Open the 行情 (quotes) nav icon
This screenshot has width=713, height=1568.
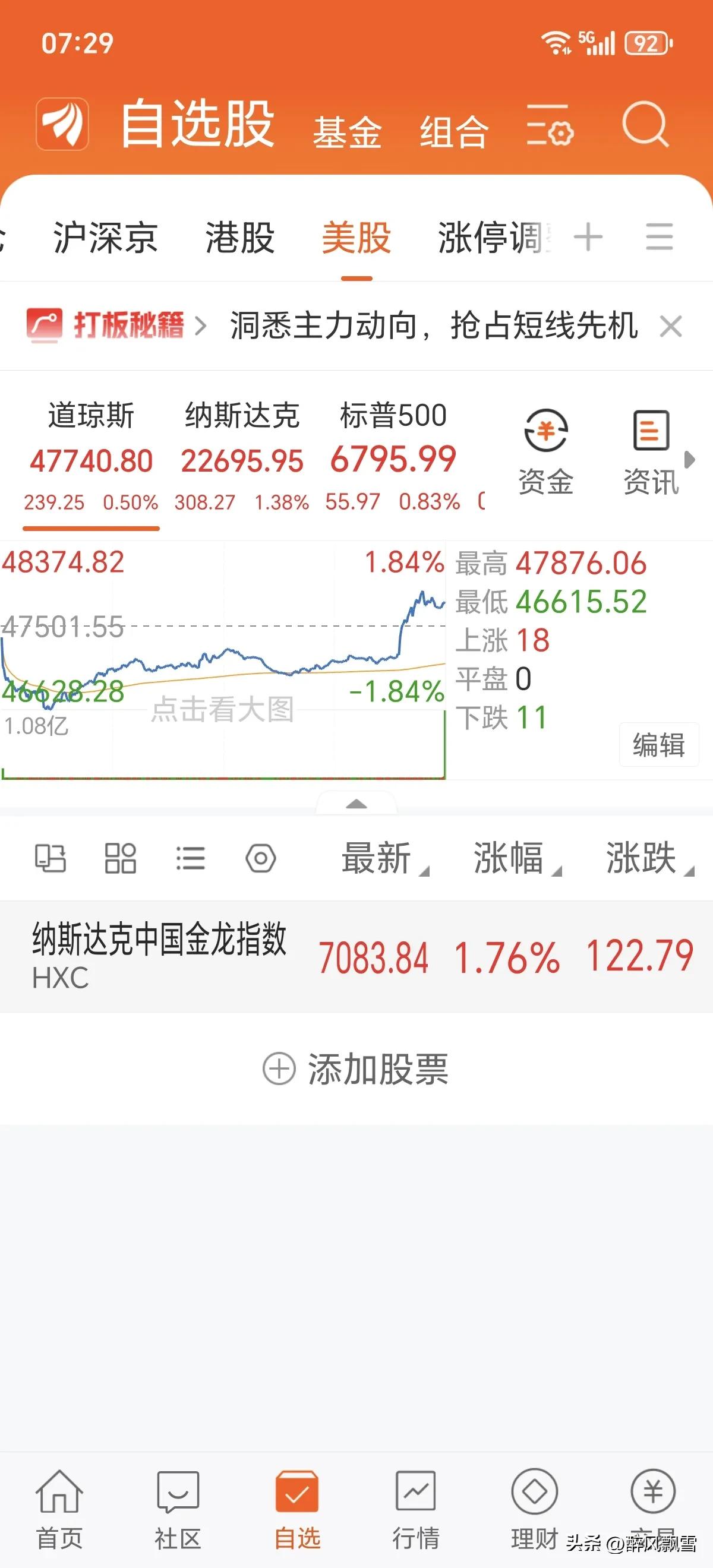tap(415, 1503)
